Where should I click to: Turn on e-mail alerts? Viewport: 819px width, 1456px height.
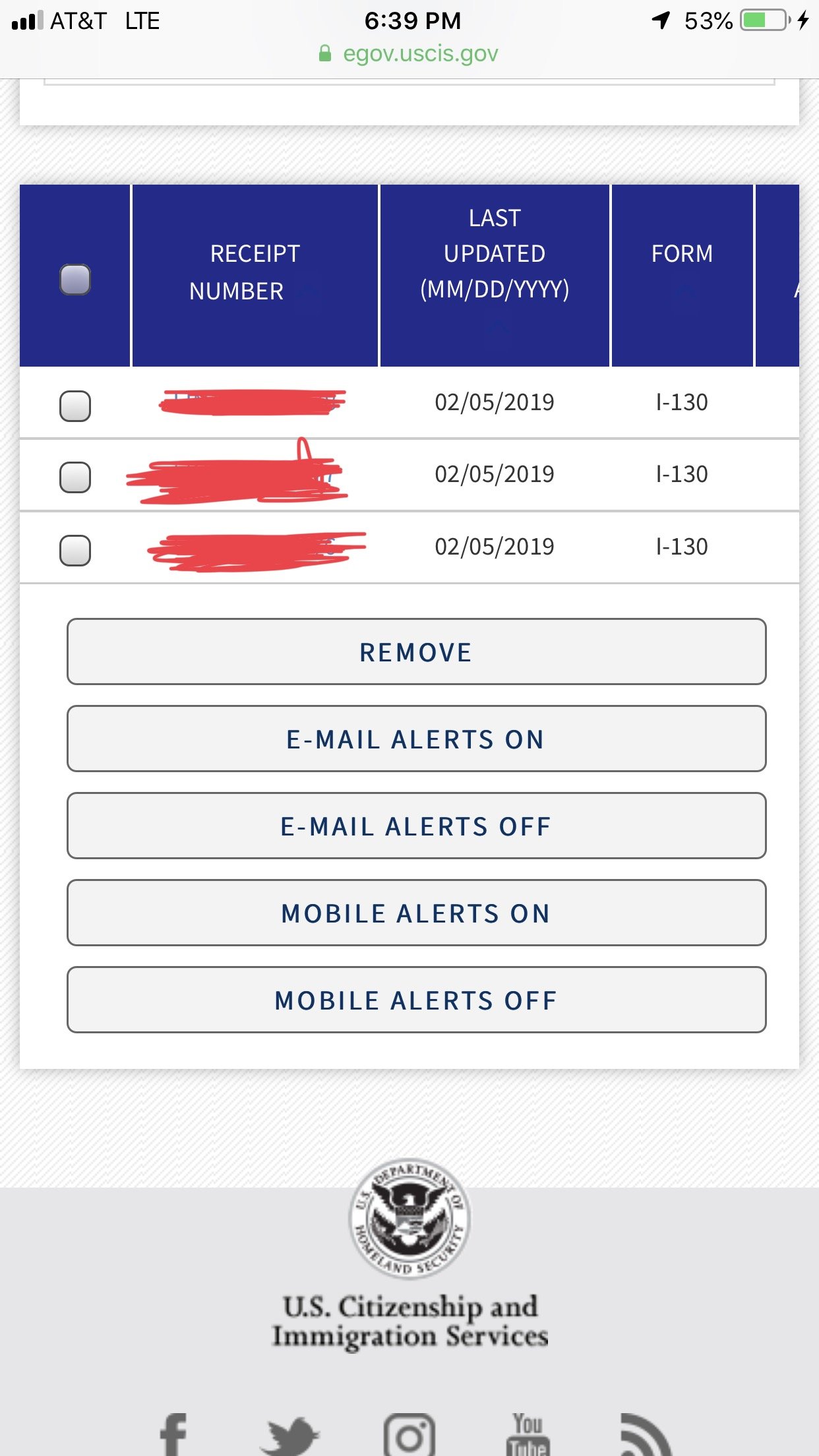coord(416,739)
